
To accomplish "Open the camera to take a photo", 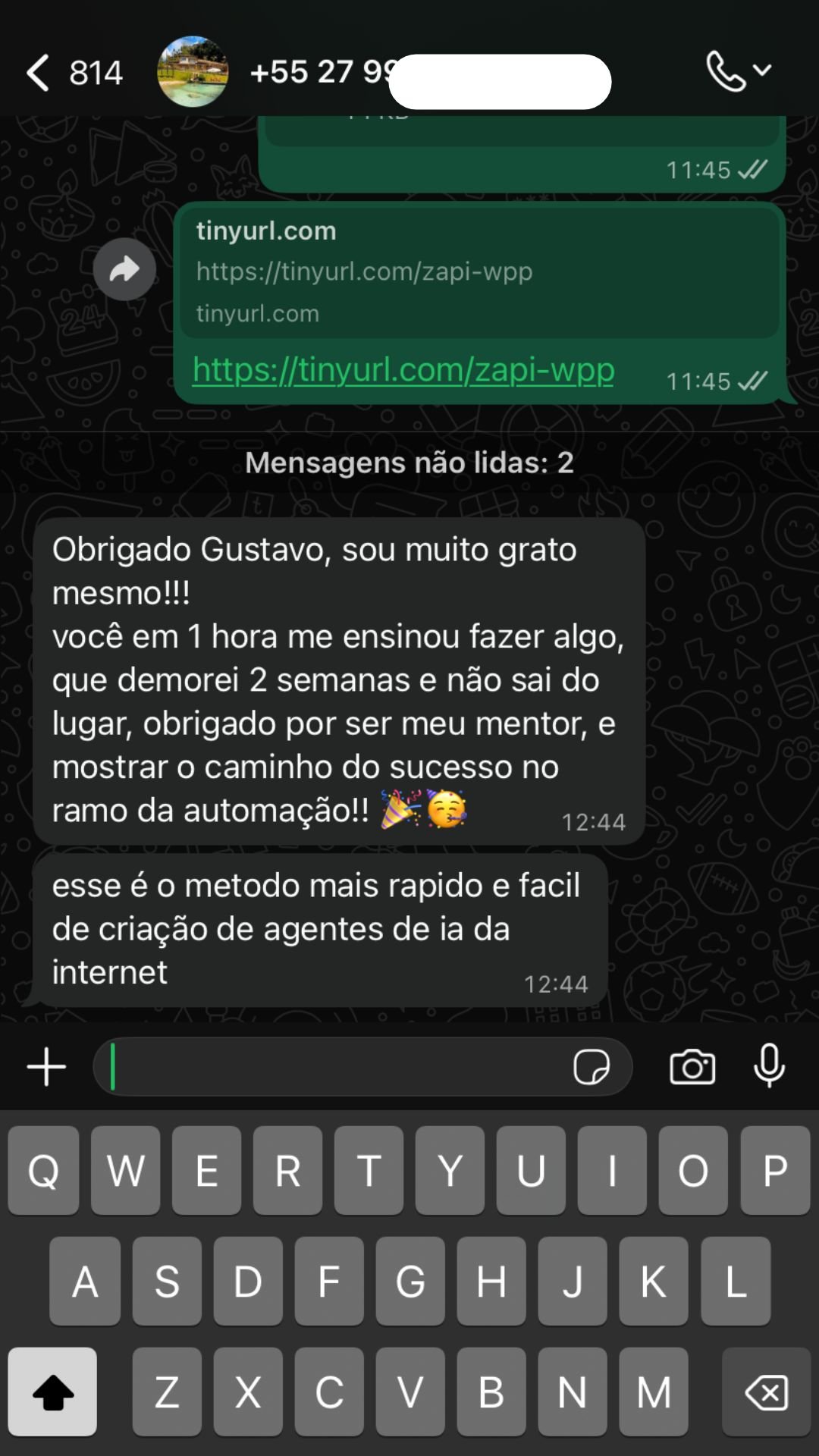I will click(692, 1067).
